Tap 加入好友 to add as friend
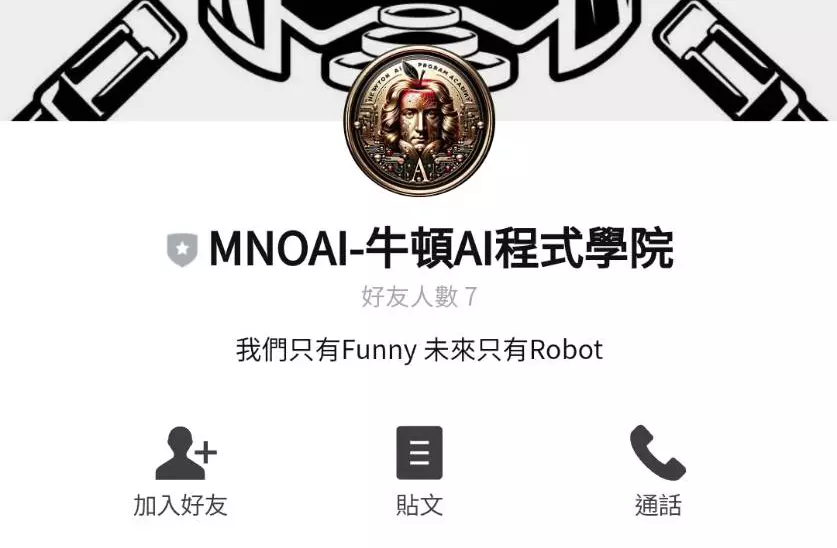The width and height of the screenshot is (837, 548). tap(183, 470)
